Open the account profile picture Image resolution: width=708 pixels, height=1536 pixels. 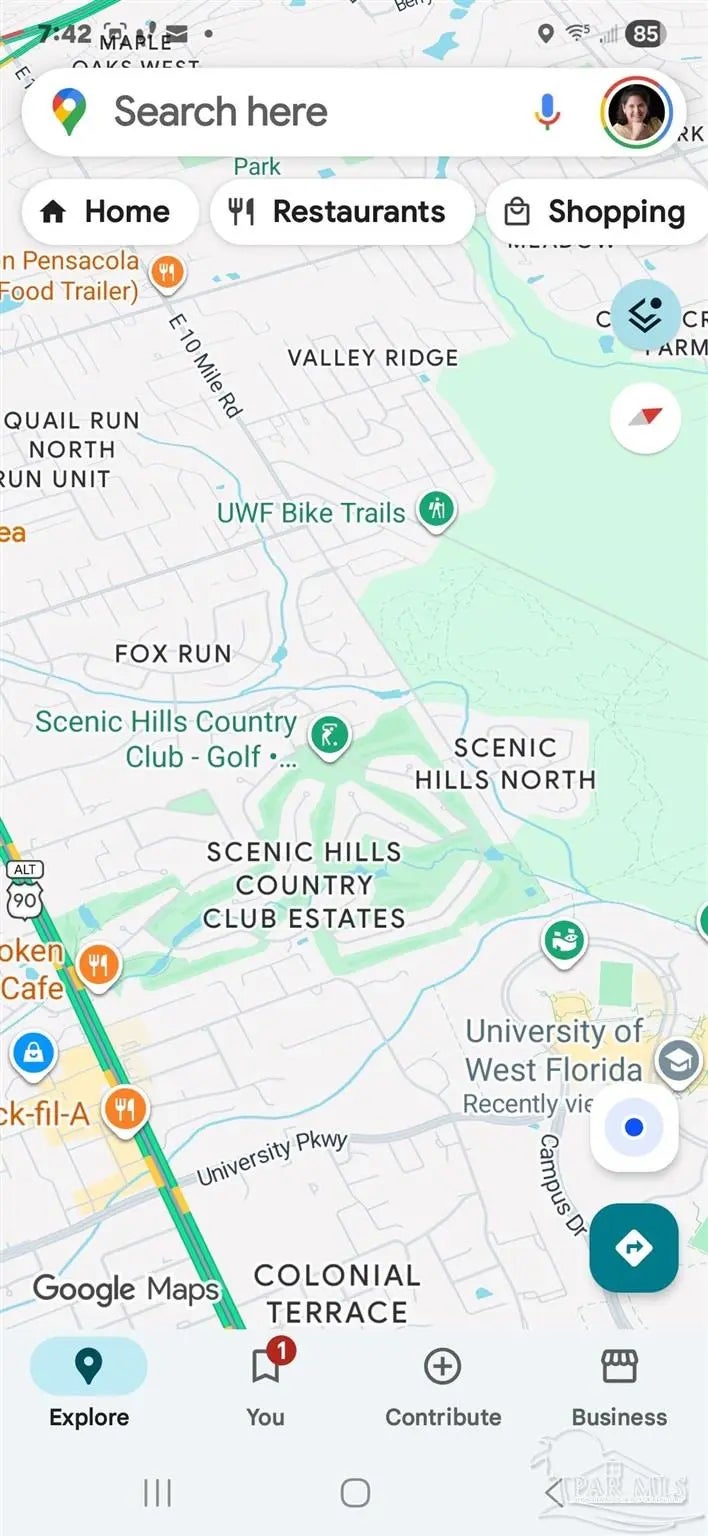638,111
